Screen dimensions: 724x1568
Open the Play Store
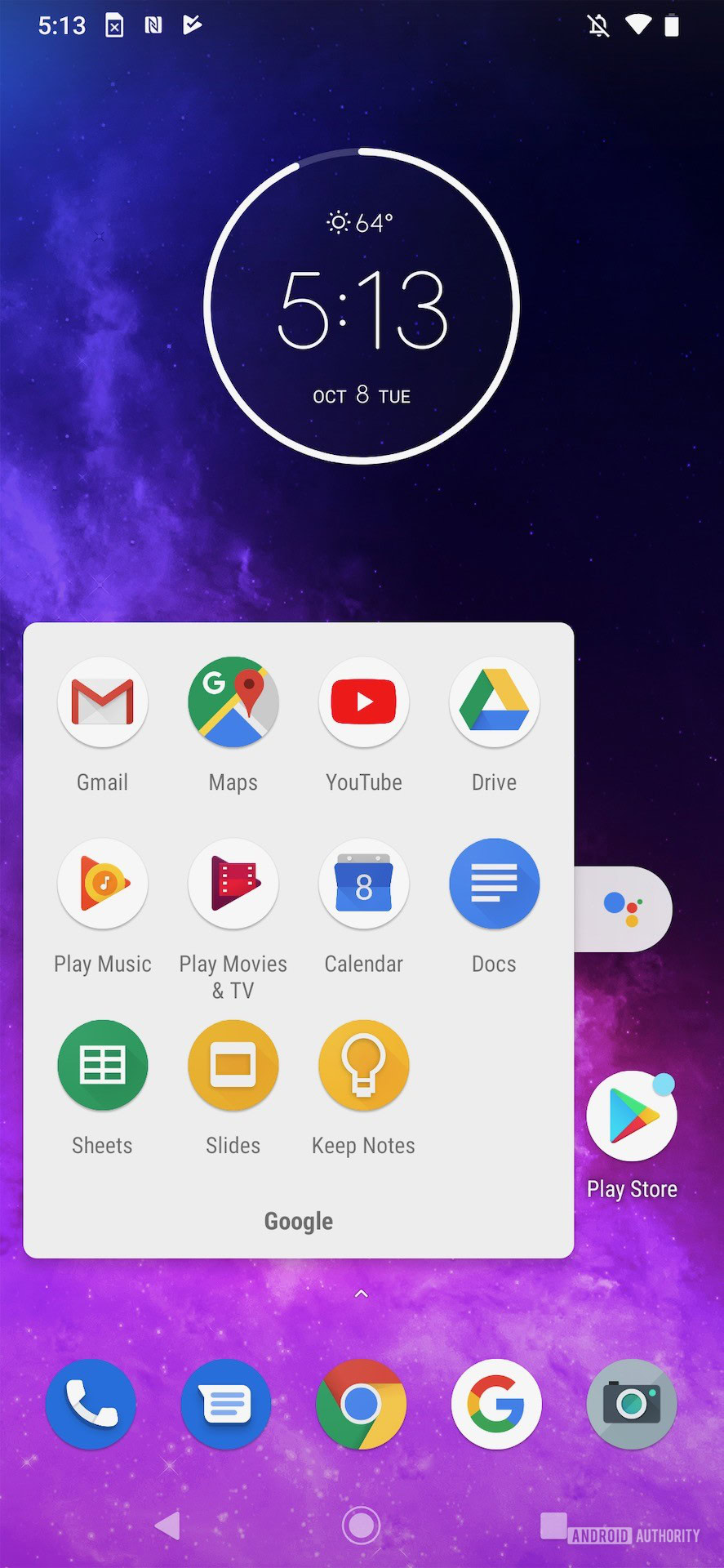632,1116
